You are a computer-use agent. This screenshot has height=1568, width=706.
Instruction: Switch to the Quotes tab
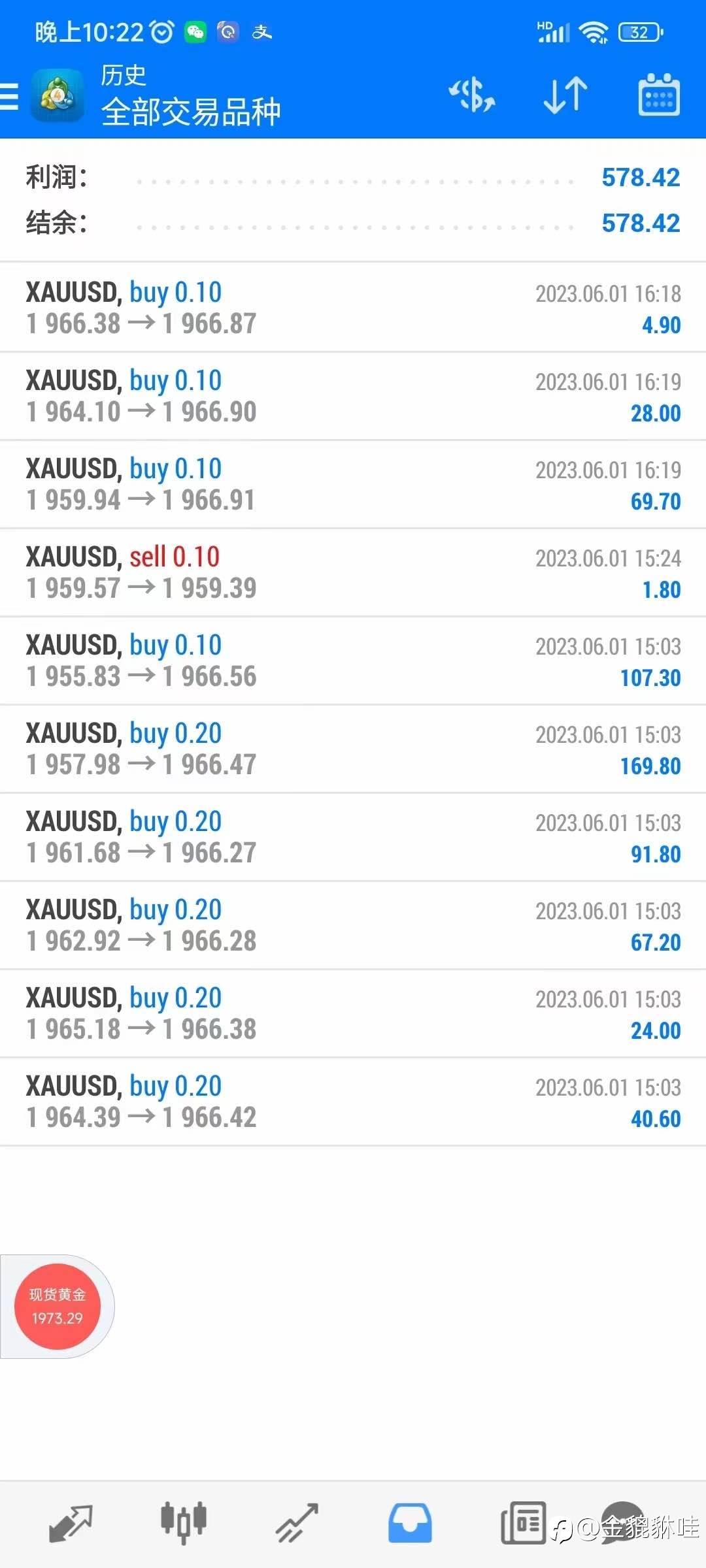click(71, 1523)
